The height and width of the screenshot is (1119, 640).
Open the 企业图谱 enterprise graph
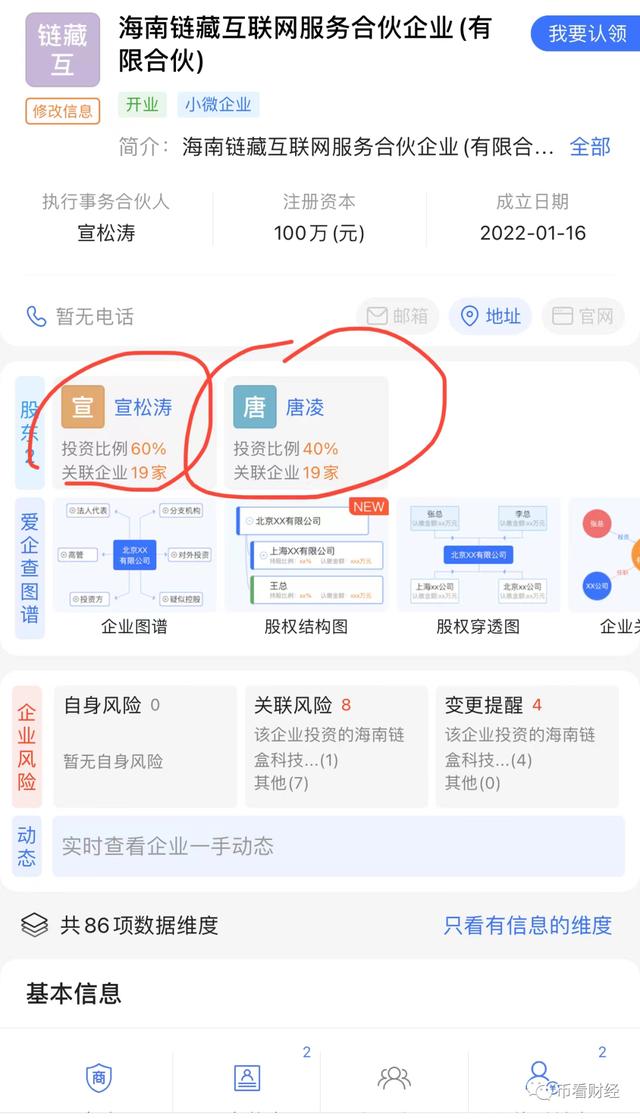click(134, 567)
